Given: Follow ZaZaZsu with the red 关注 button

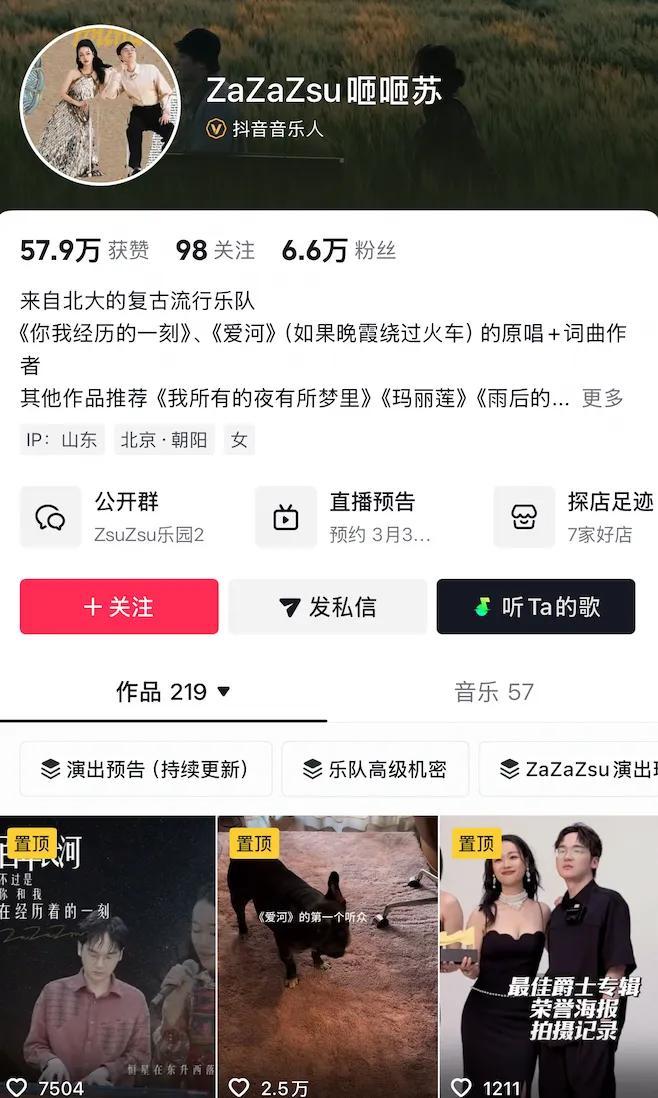Looking at the screenshot, I should point(119,607).
